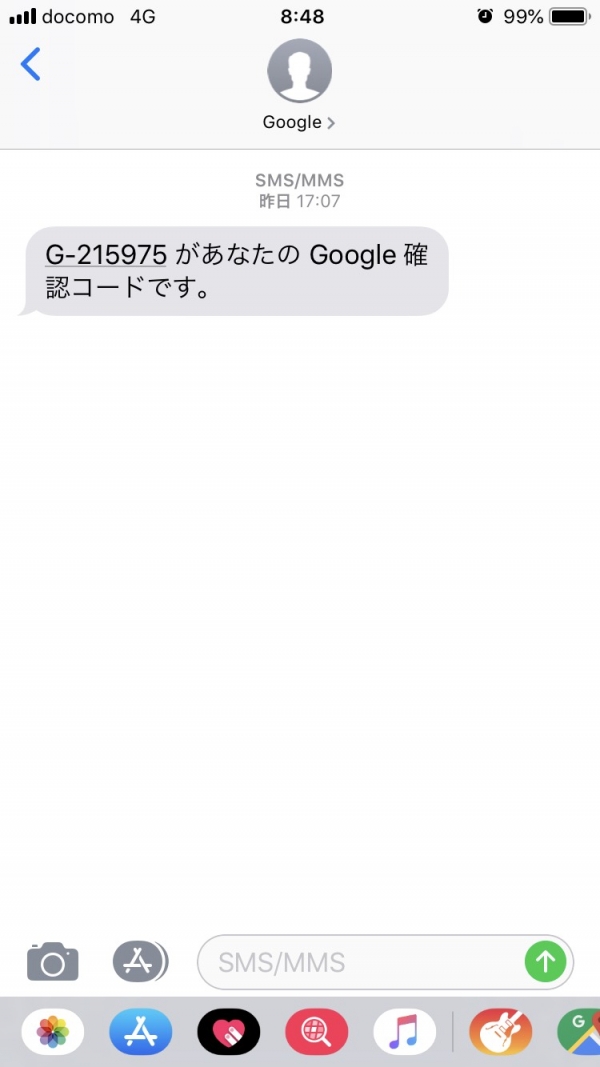Open Photos in the app drawer

pyautogui.click(x=52, y=1032)
